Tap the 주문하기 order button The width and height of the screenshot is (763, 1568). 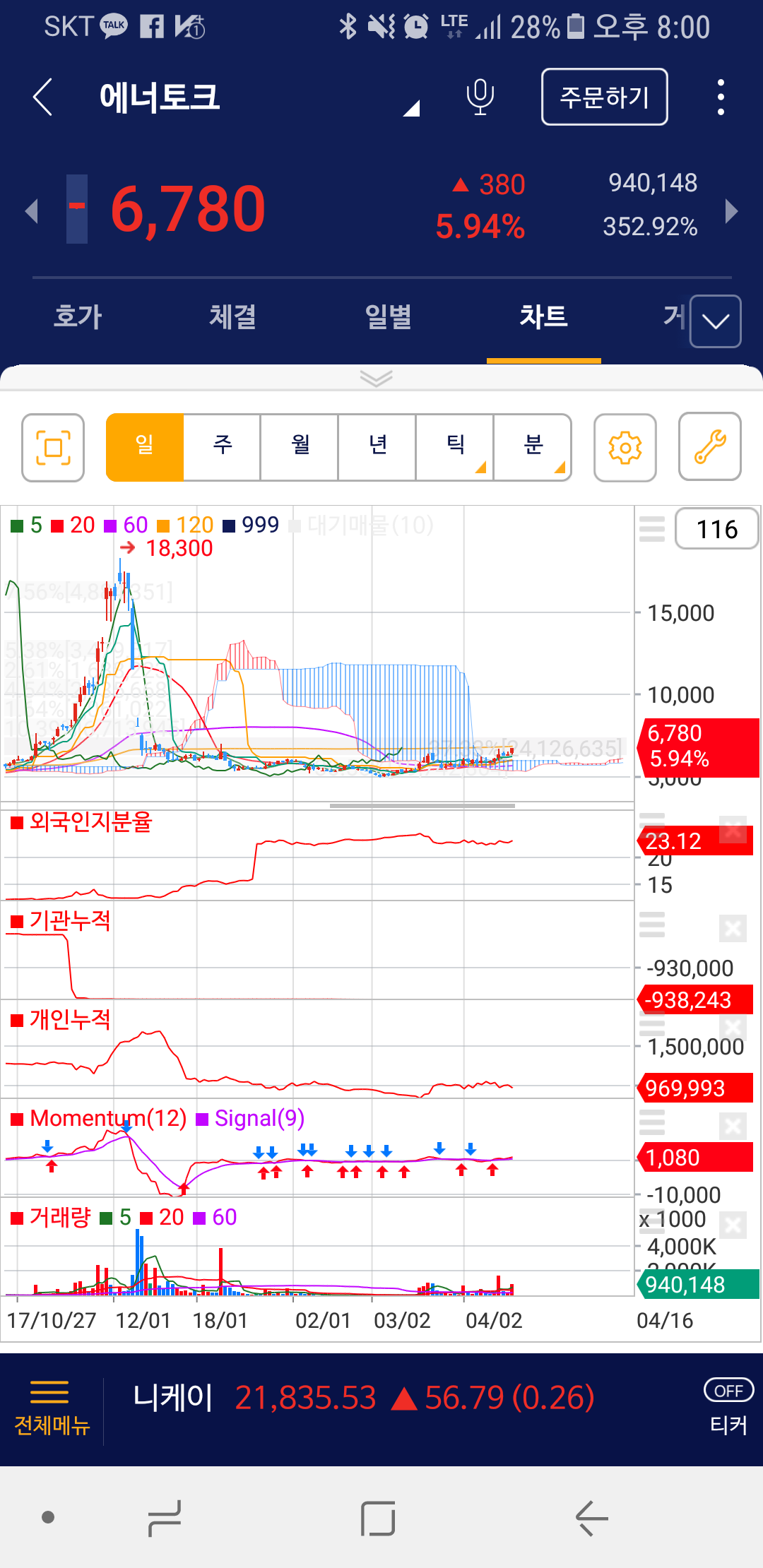pyautogui.click(x=604, y=97)
